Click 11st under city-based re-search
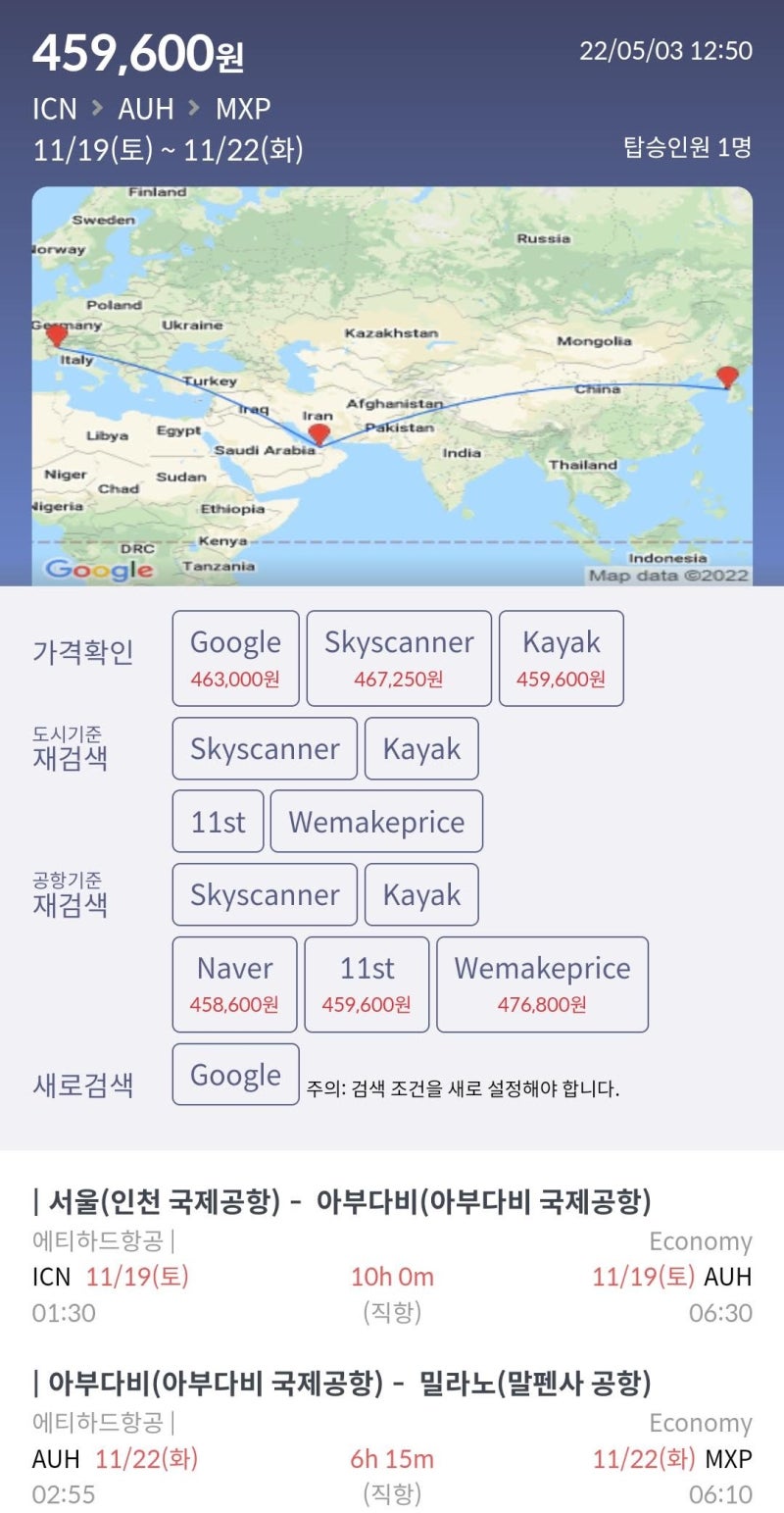 pyautogui.click(x=218, y=821)
